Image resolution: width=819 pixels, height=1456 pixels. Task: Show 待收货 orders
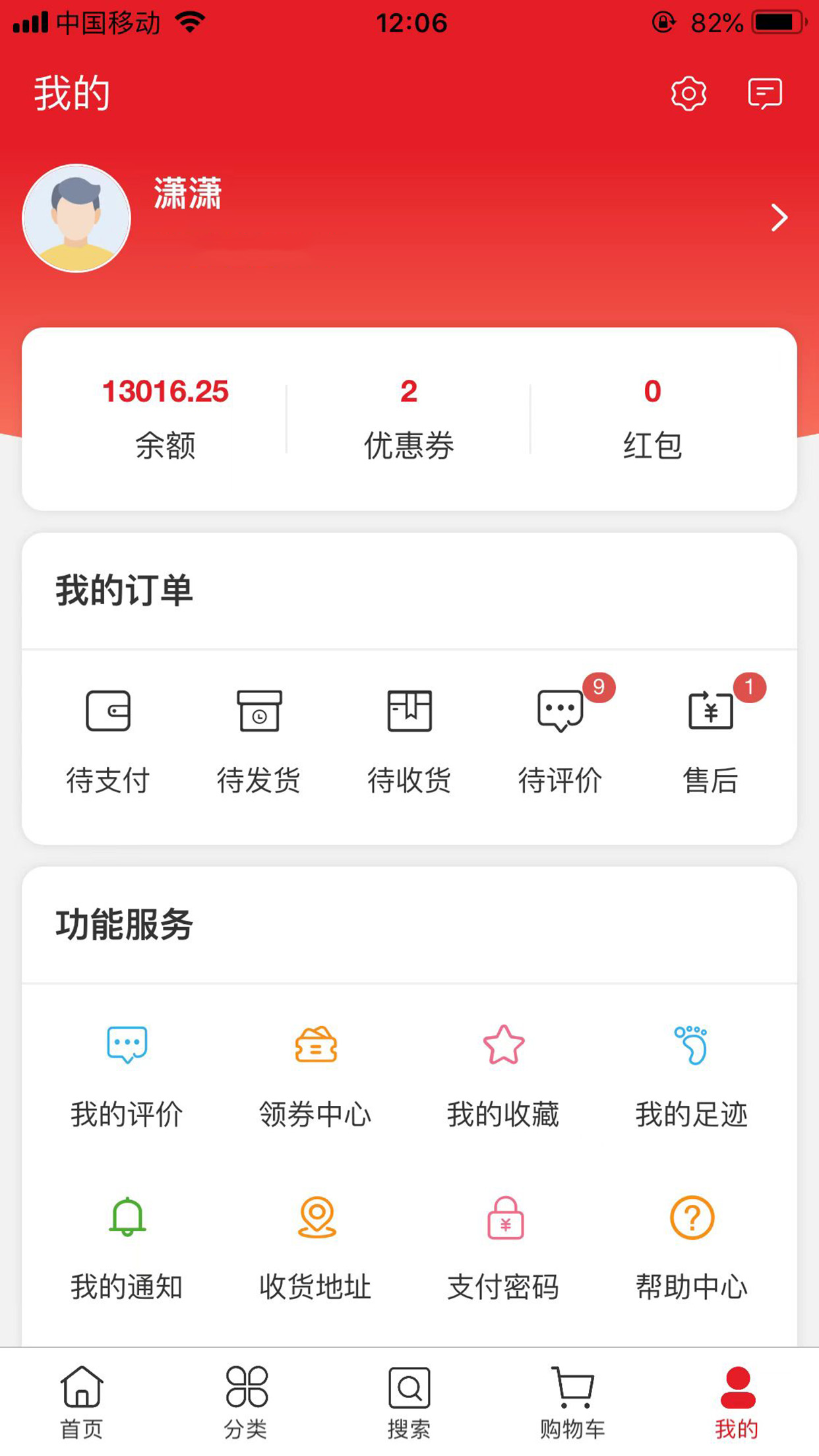click(x=409, y=740)
